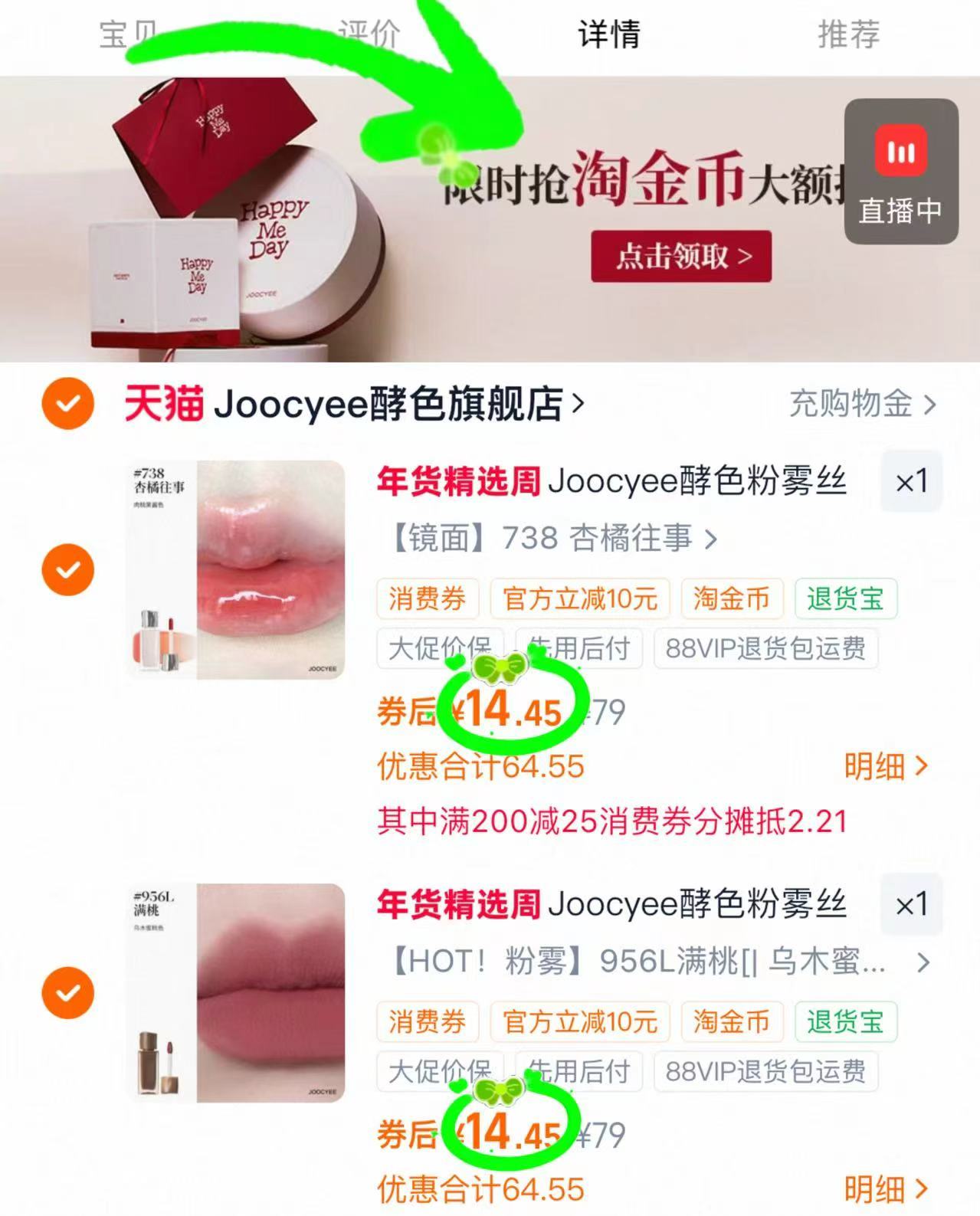The width and height of the screenshot is (980, 1216).
Task: Switch to the 推荐 tab
Action: (848, 32)
